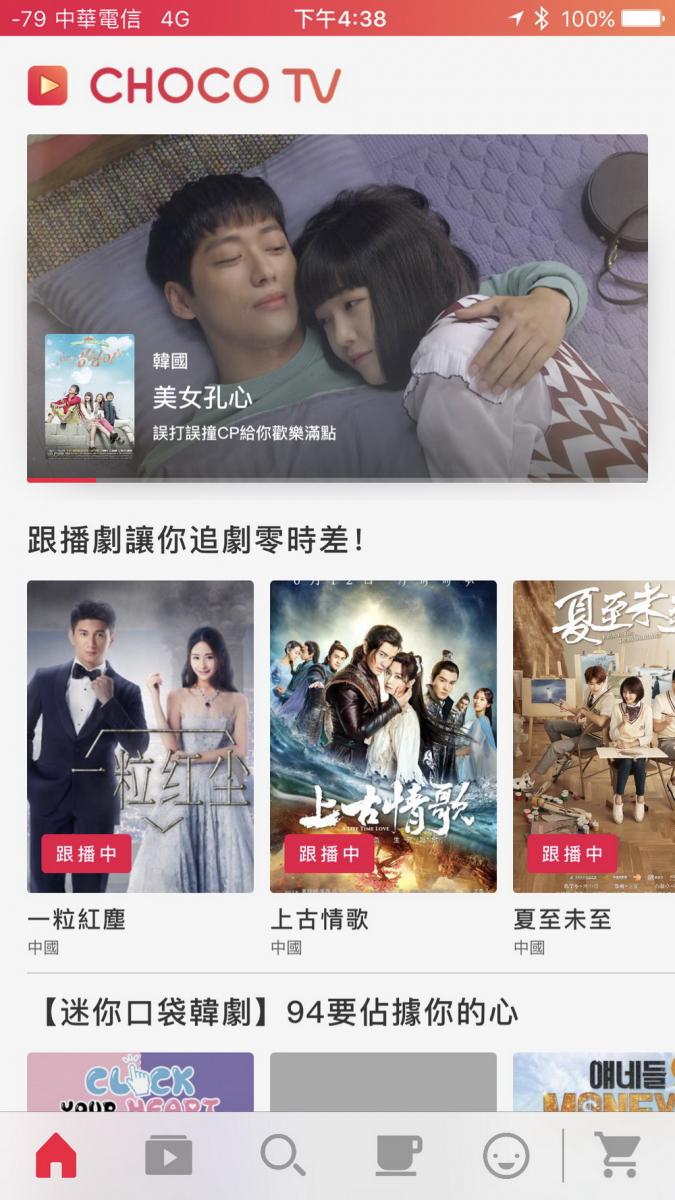Screen dimensions: 675x1200
Task: Open the smiley face profile tab
Action: click(x=506, y=1156)
